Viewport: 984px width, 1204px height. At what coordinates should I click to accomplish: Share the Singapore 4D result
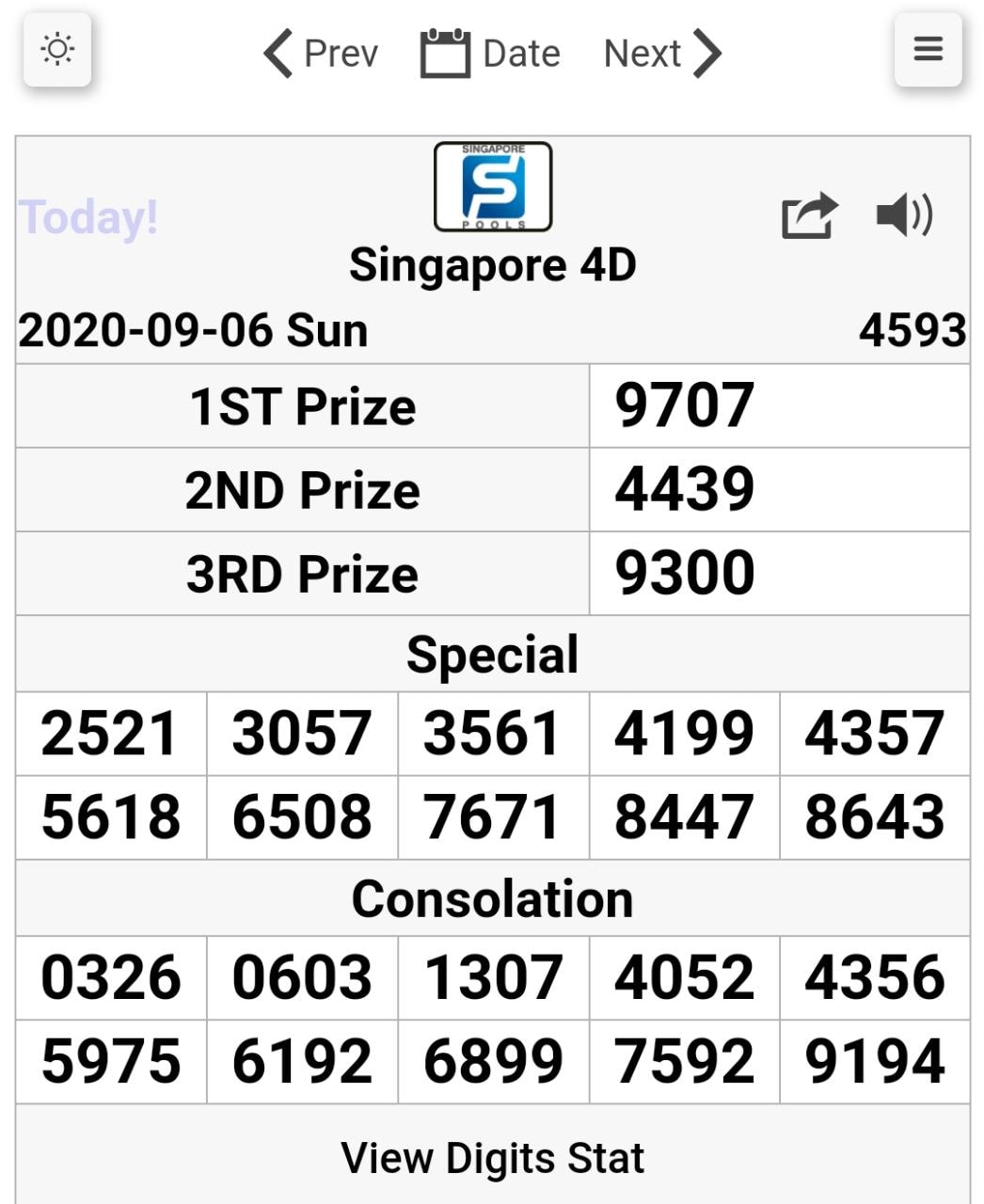point(809,215)
